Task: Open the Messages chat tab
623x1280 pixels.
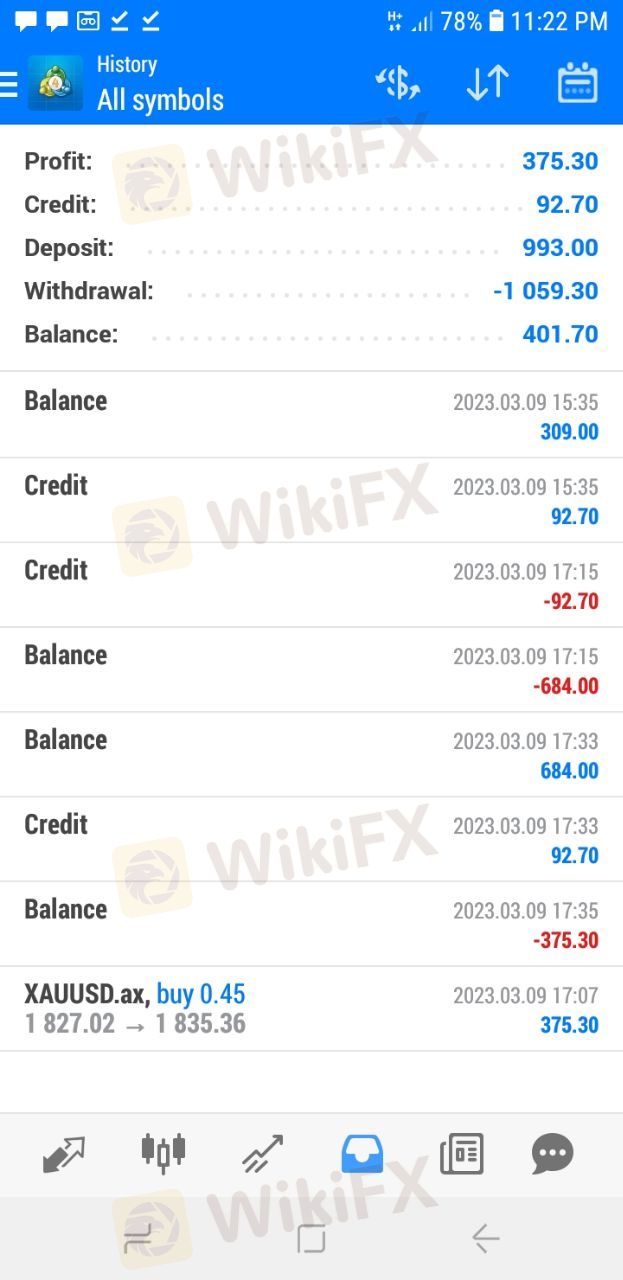Action: pos(552,1154)
